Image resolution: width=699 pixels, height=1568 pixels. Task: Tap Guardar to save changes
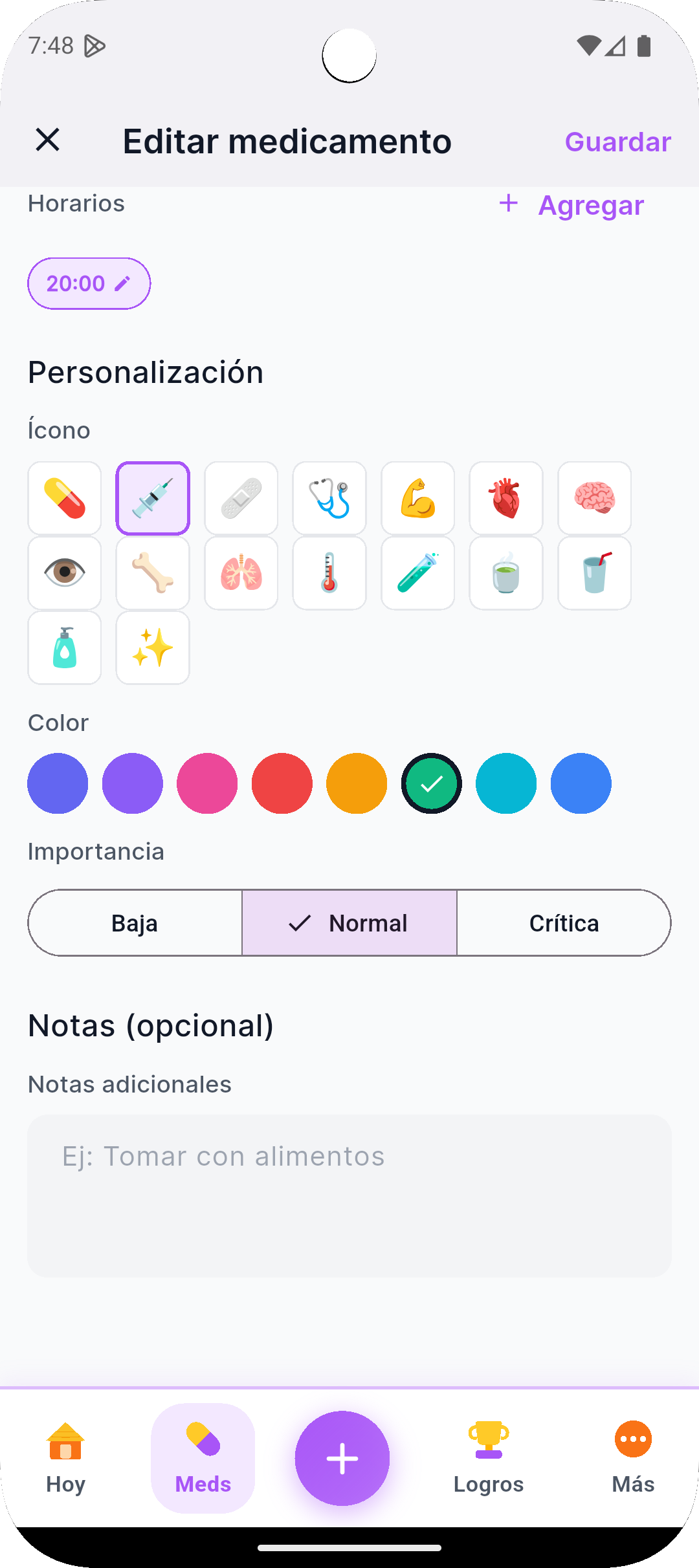[617, 141]
